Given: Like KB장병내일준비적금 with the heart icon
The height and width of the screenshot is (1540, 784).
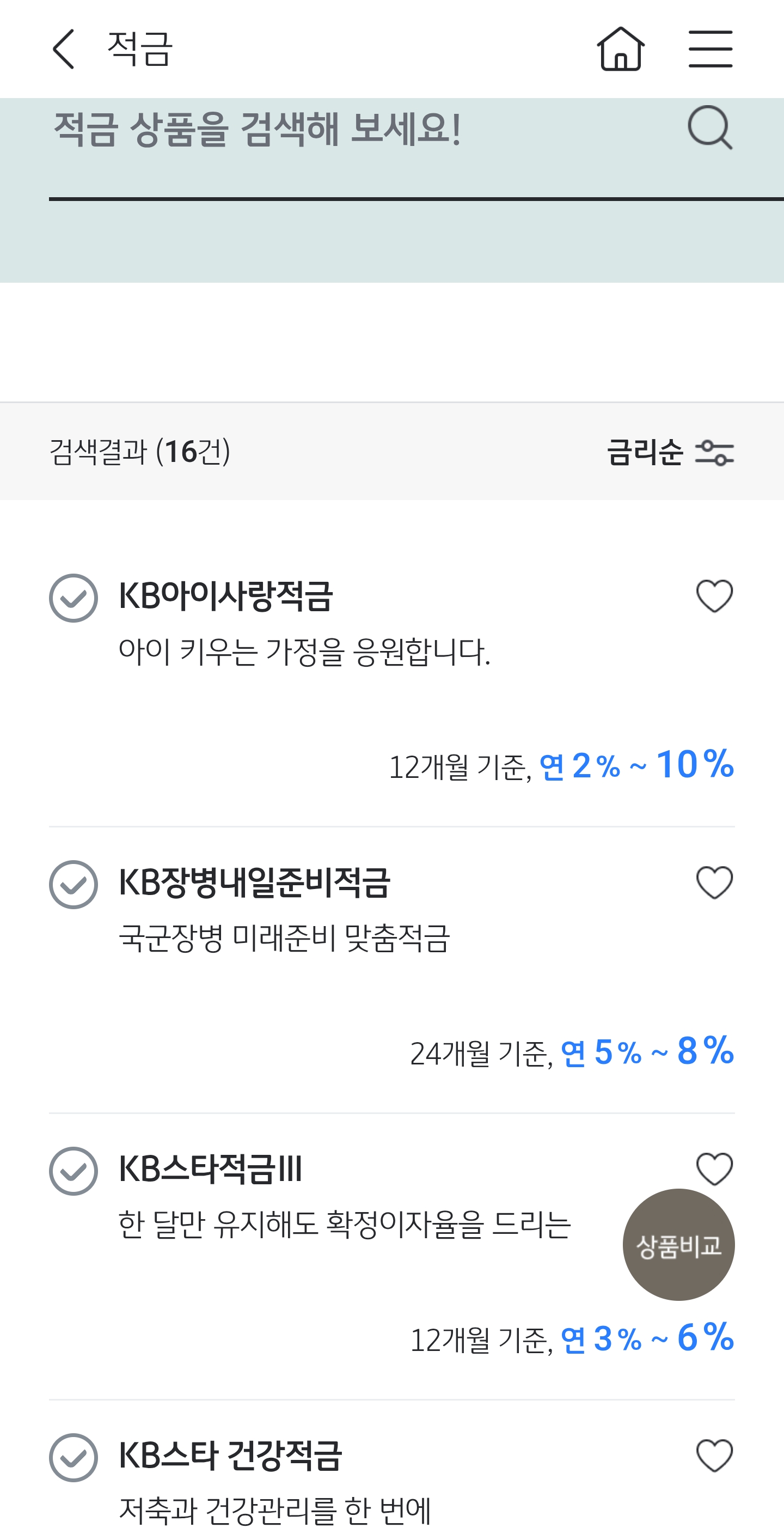Looking at the screenshot, I should 715,882.
